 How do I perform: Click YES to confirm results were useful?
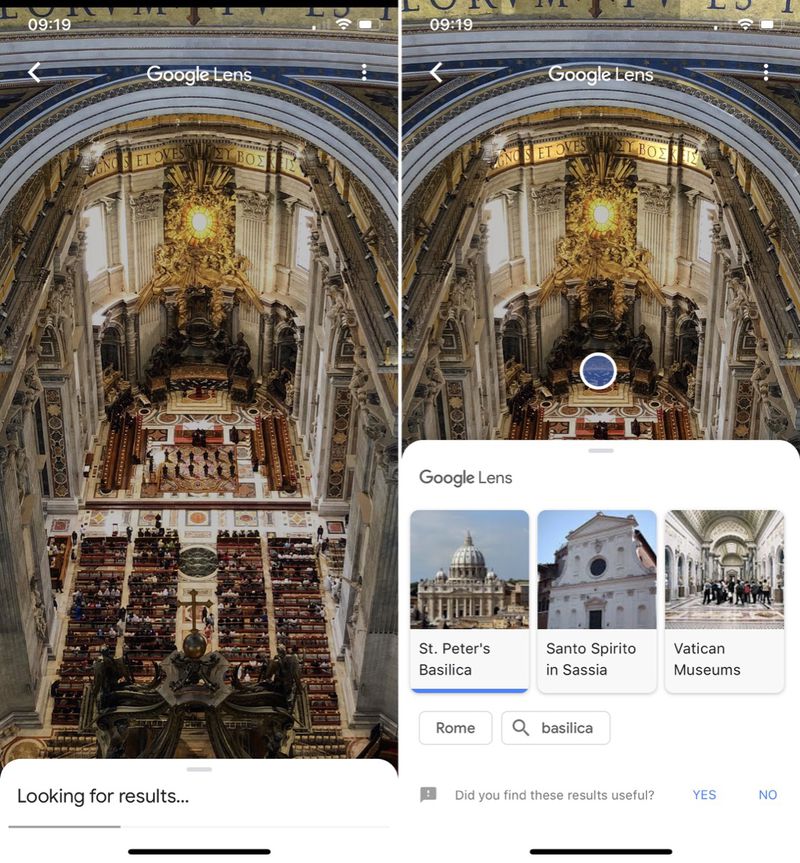pyautogui.click(x=704, y=795)
